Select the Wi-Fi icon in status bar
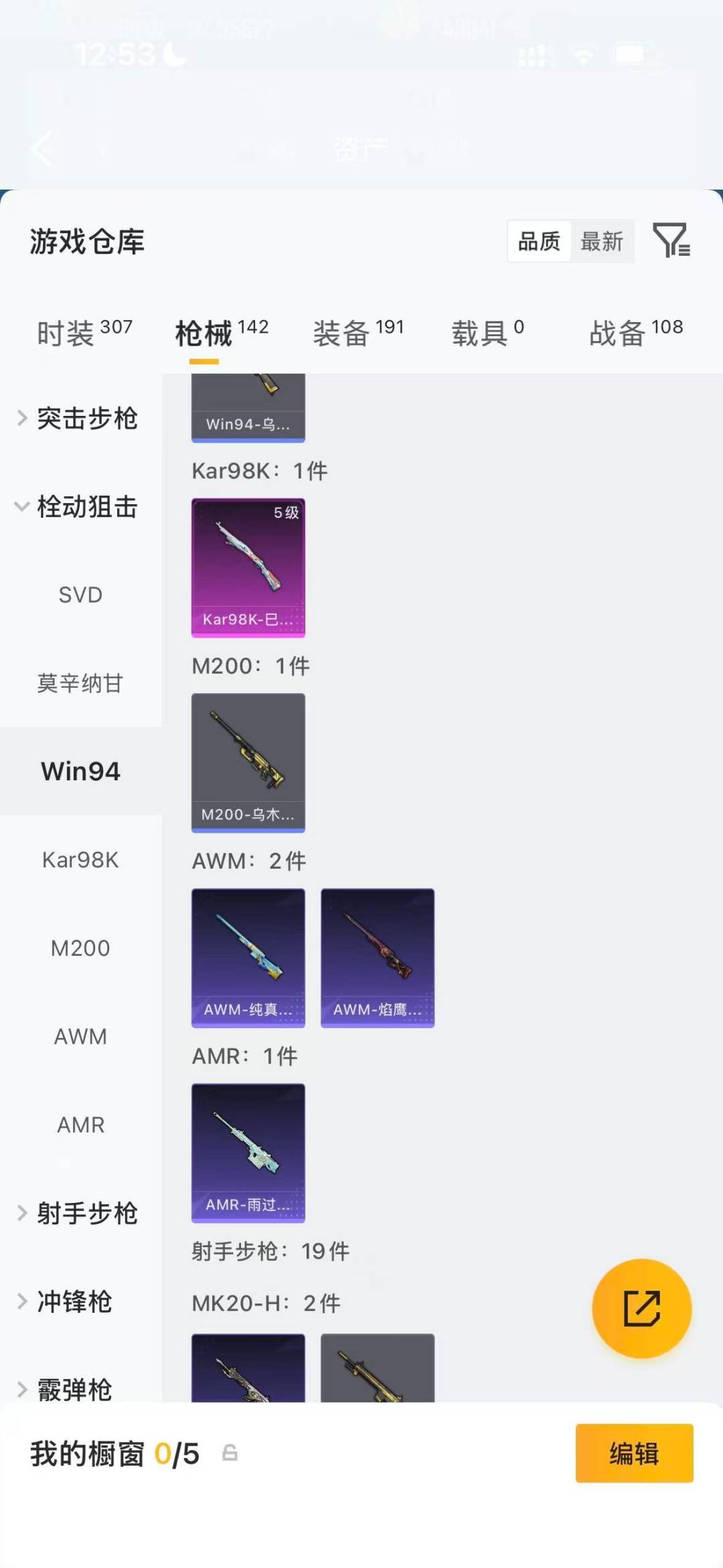The width and height of the screenshot is (723, 1568). click(x=584, y=52)
